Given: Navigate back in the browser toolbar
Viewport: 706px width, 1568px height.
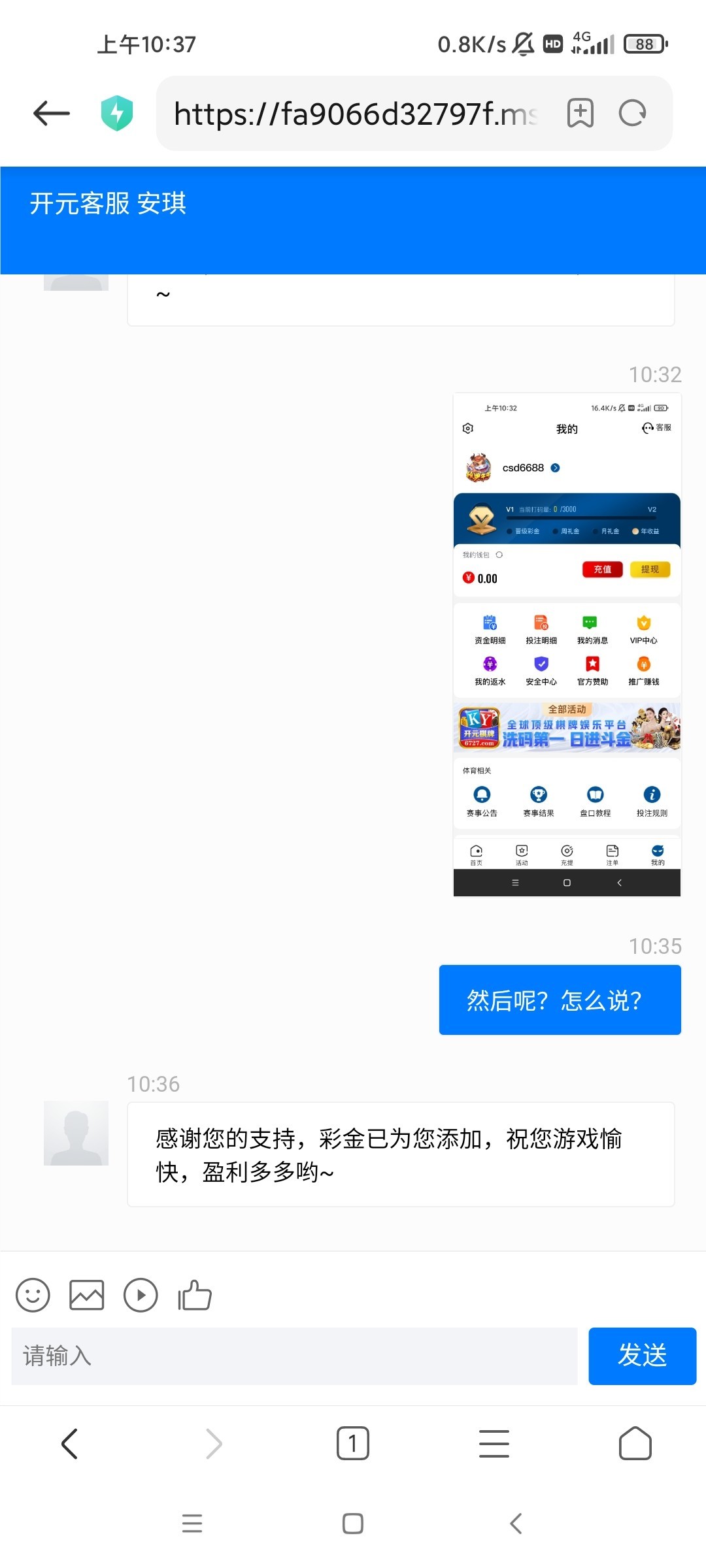Looking at the screenshot, I should [70, 1443].
